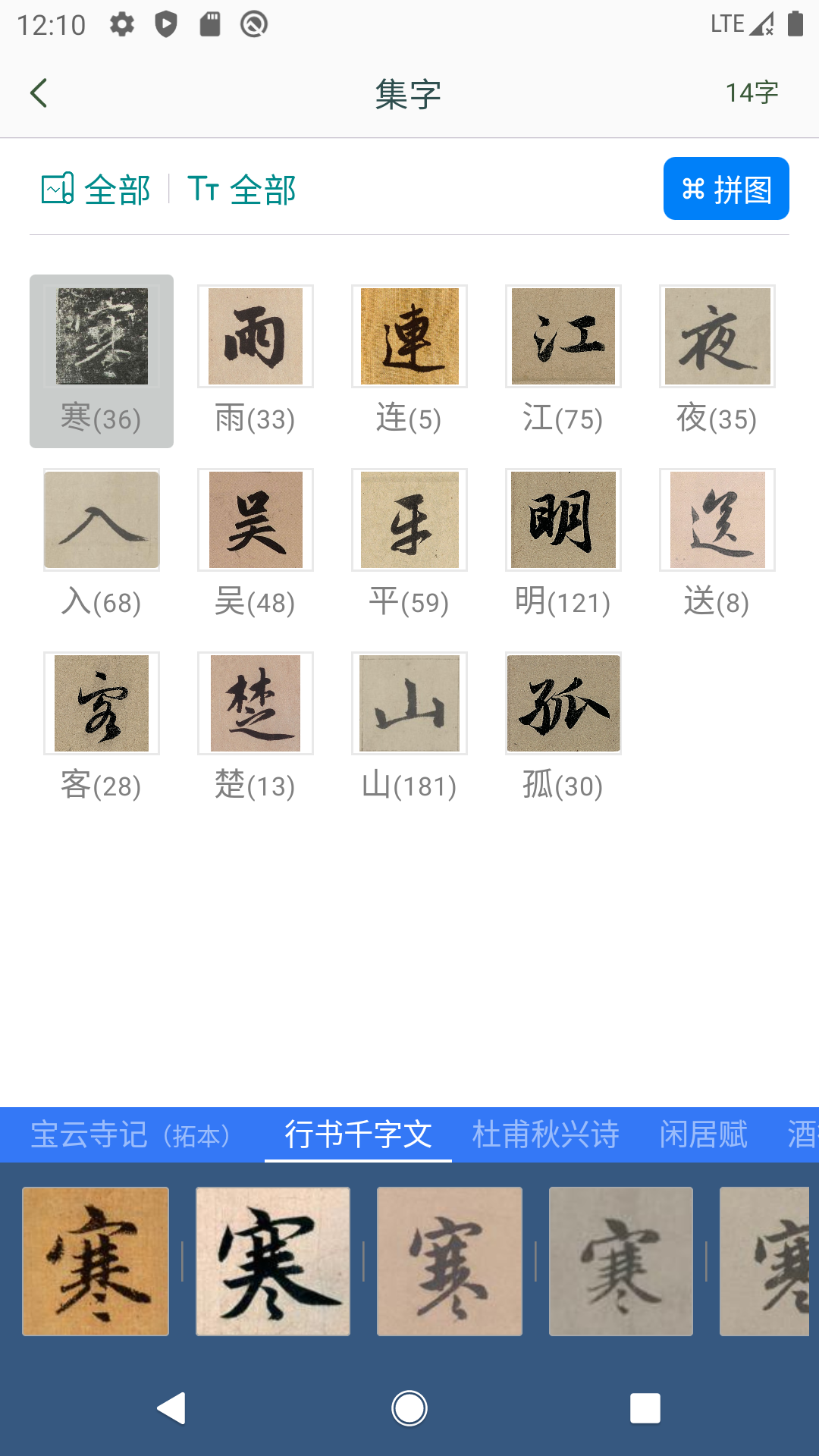Tap the command-key icon inside 拼图 button

coord(692,188)
